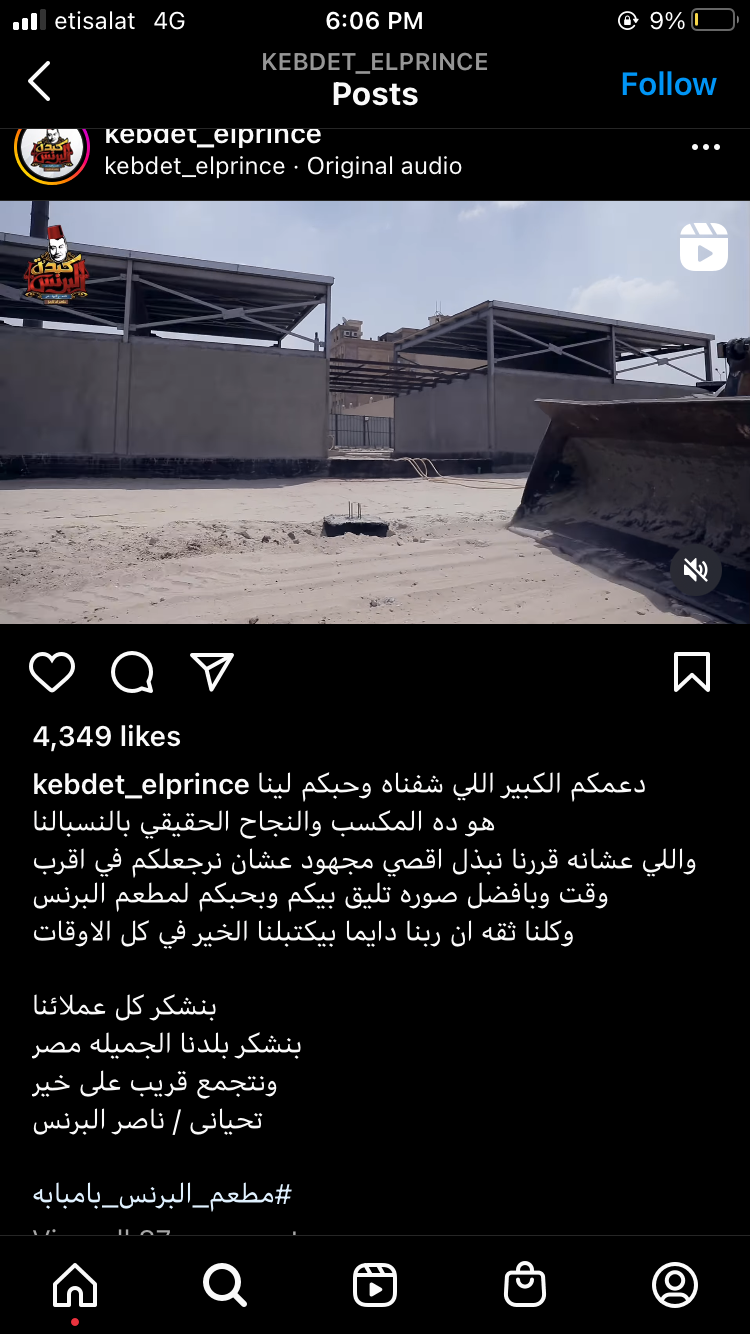Switch to the Shop tab

point(525,1285)
